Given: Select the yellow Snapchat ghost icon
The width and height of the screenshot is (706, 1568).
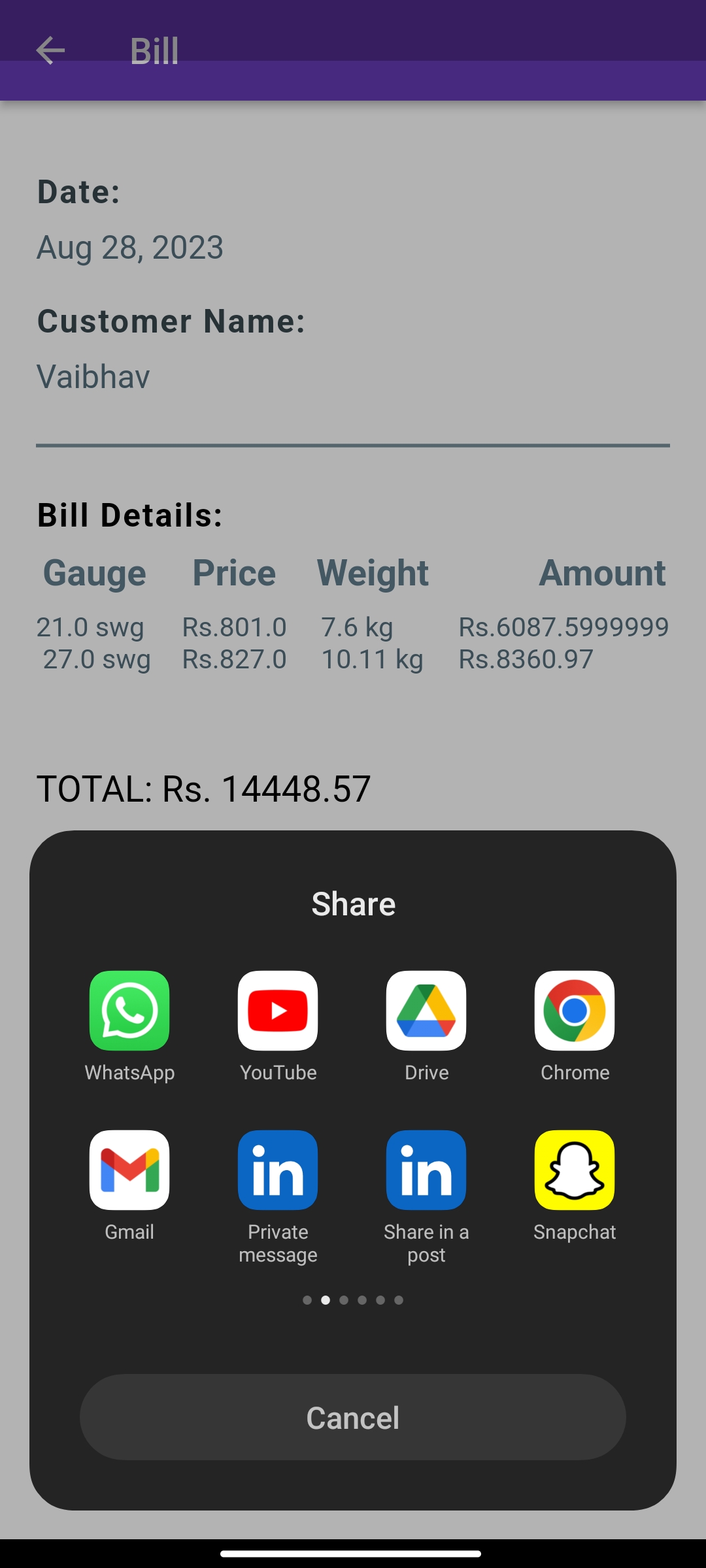Looking at the screenshot, I should click(x=575, y=1169).
